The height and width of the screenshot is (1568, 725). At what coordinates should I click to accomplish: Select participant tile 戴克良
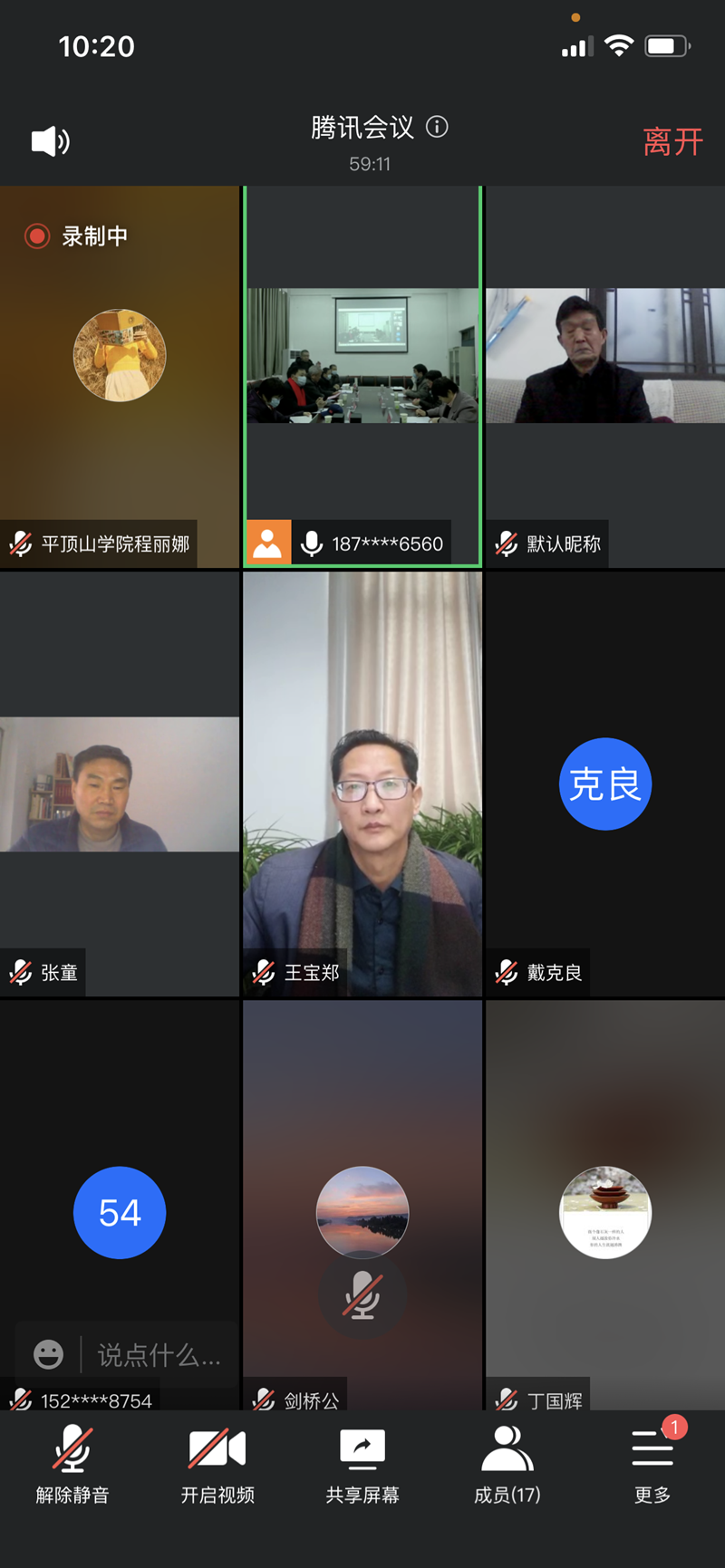(x=605, y=784)
